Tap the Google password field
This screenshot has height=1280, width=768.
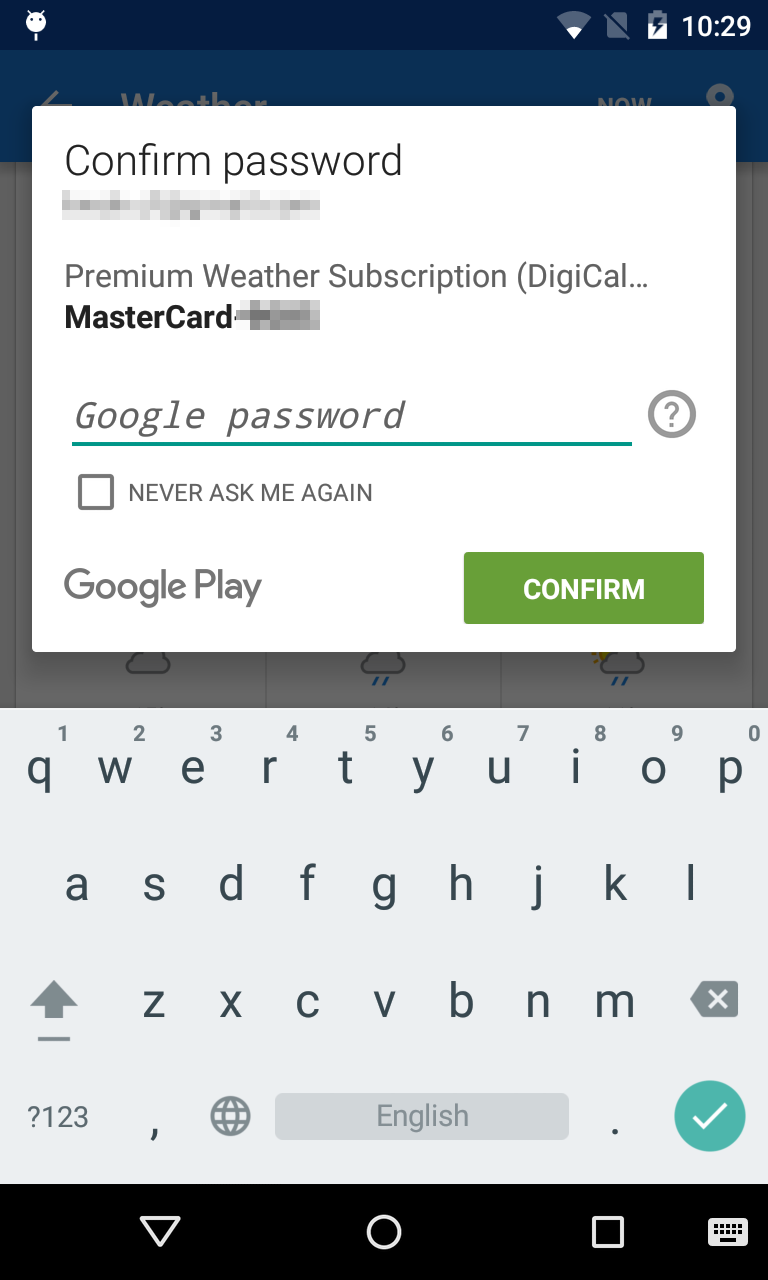point(350,415)
